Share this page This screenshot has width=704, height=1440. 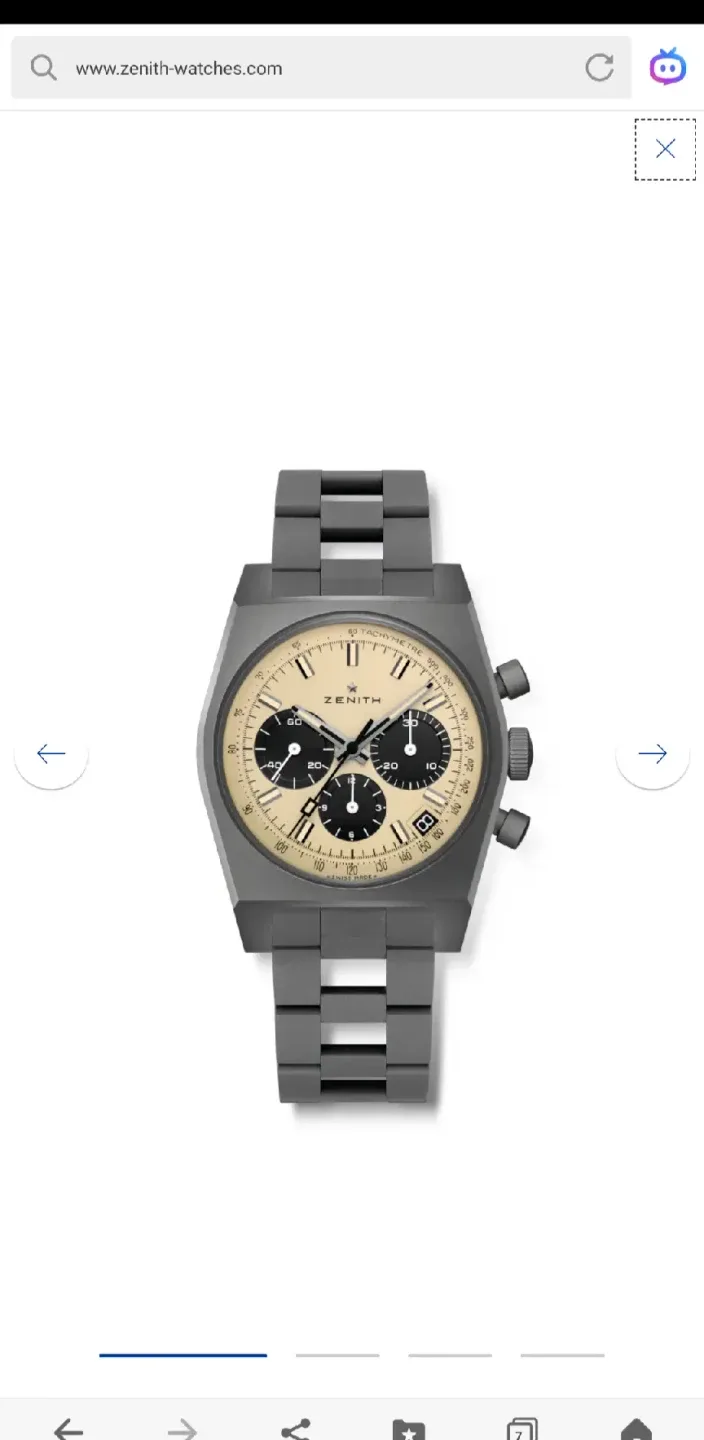[x=296, y=1428]
